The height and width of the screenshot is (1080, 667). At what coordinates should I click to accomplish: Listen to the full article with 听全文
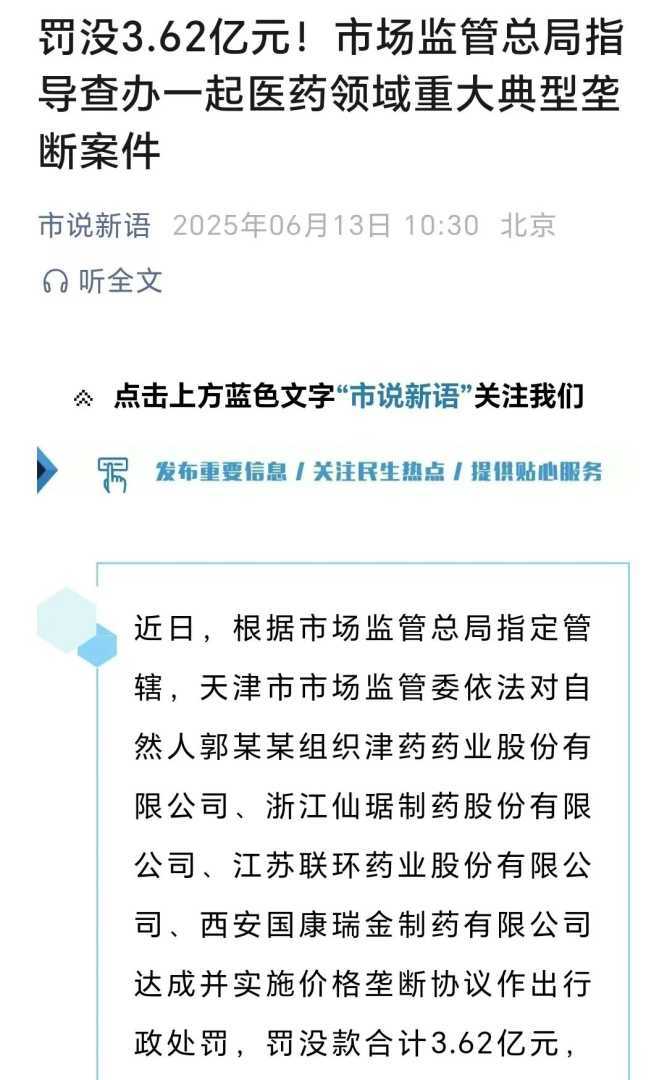(102, 281)
